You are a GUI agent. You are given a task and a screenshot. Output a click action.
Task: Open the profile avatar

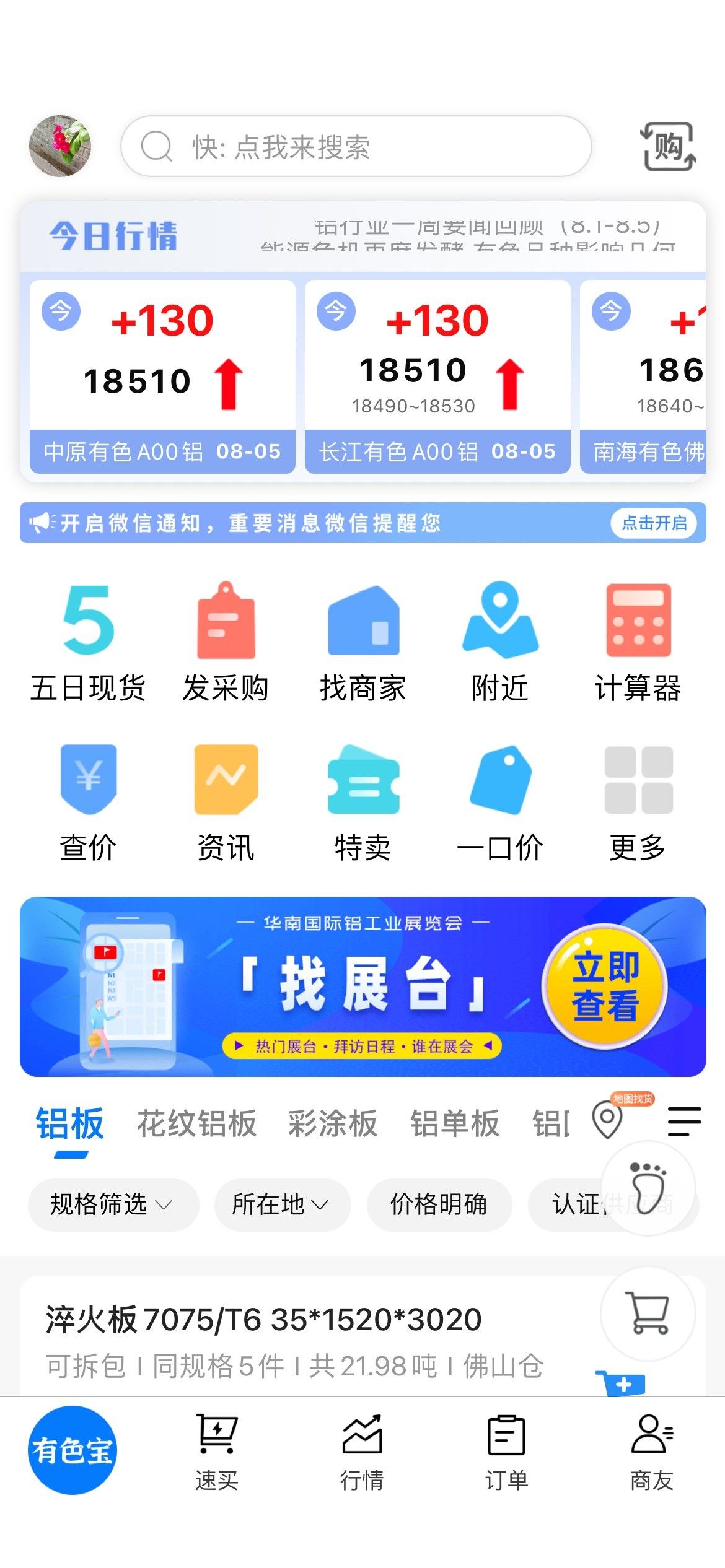60,146
